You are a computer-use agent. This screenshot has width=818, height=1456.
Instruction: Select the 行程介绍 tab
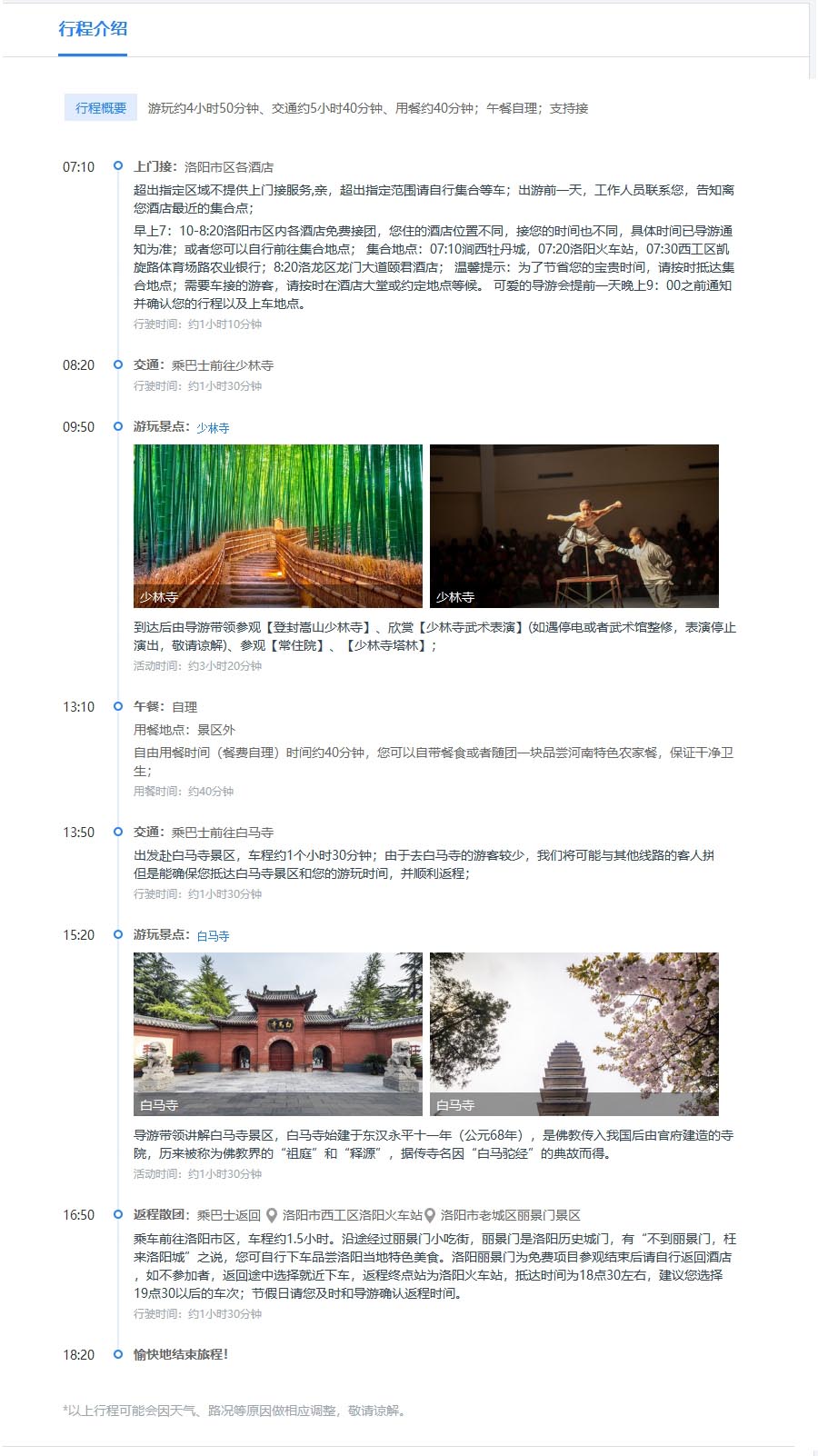pos(93,29)
